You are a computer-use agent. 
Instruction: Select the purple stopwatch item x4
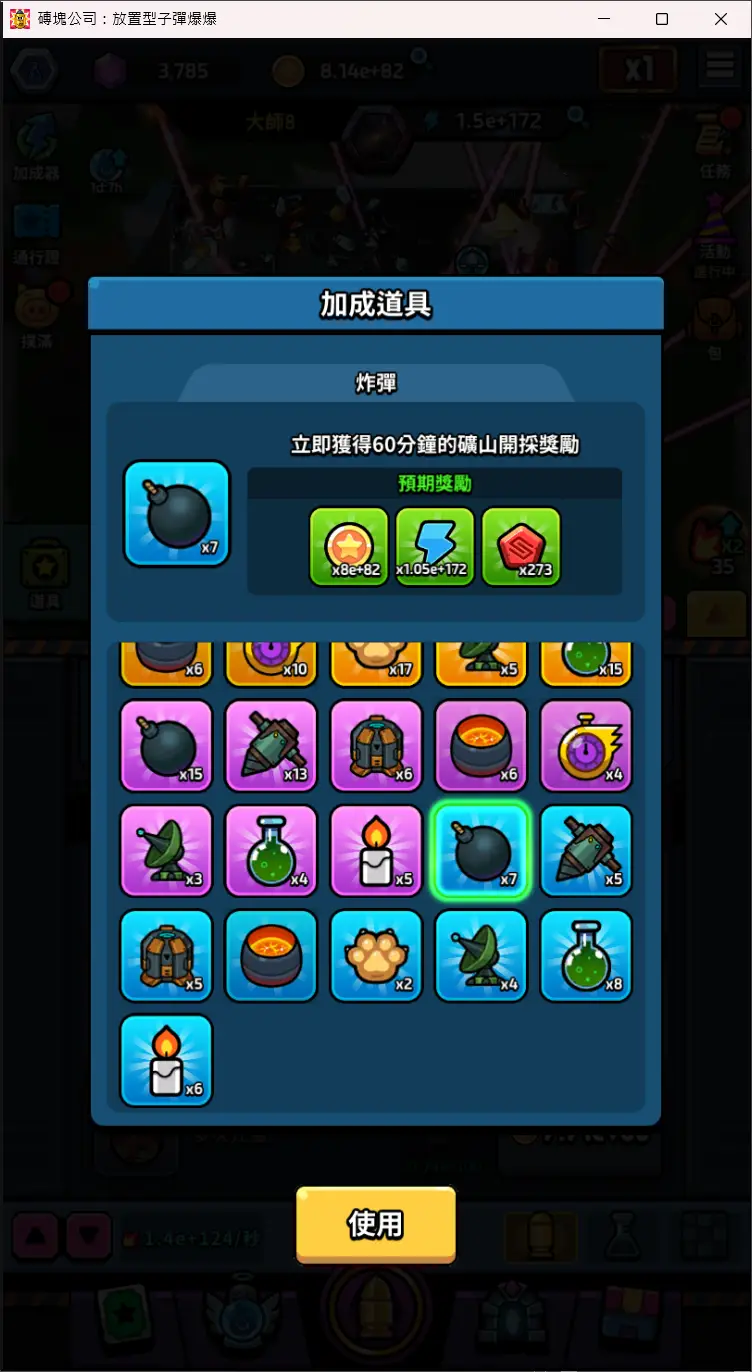(x=586, y=746)
